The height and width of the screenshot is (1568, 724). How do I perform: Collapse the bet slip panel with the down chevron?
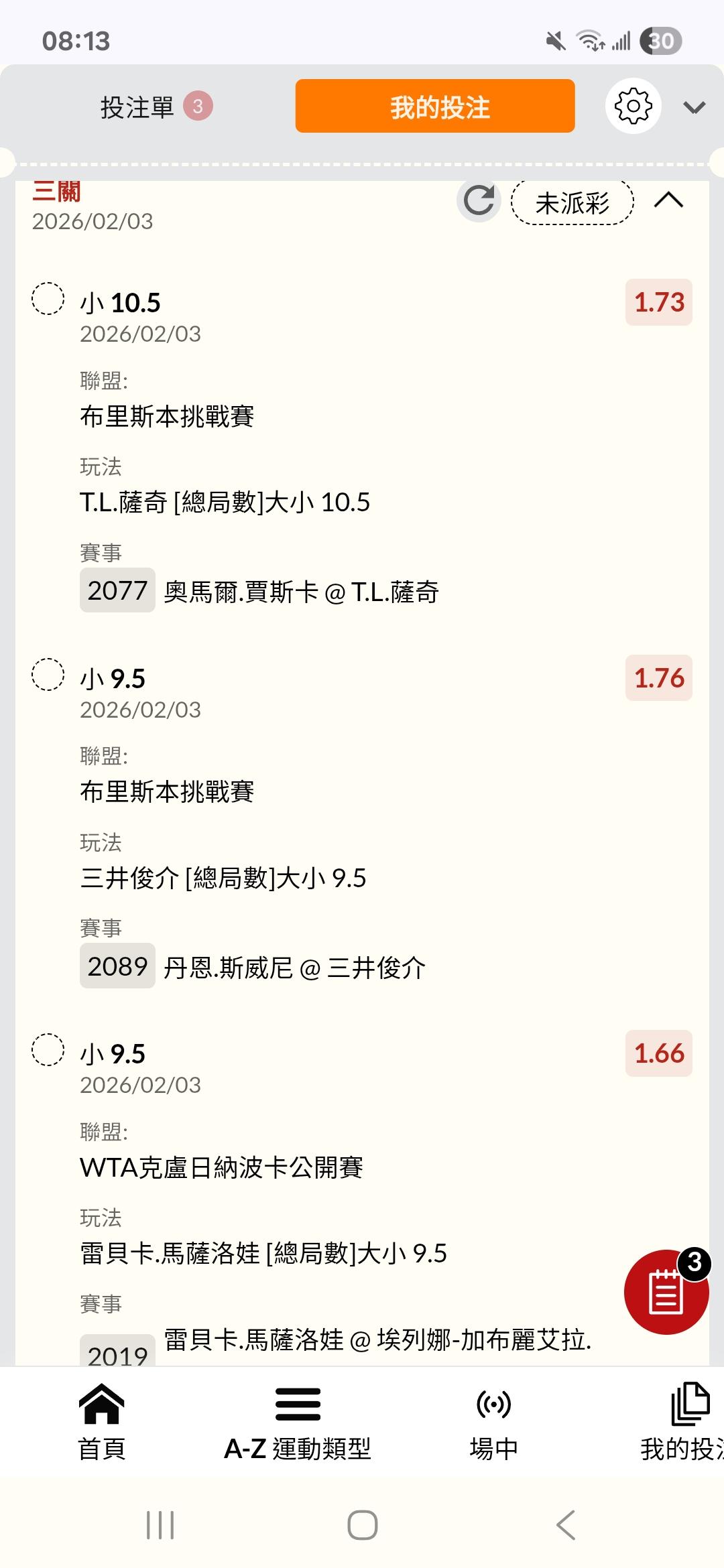click(694, 107)
